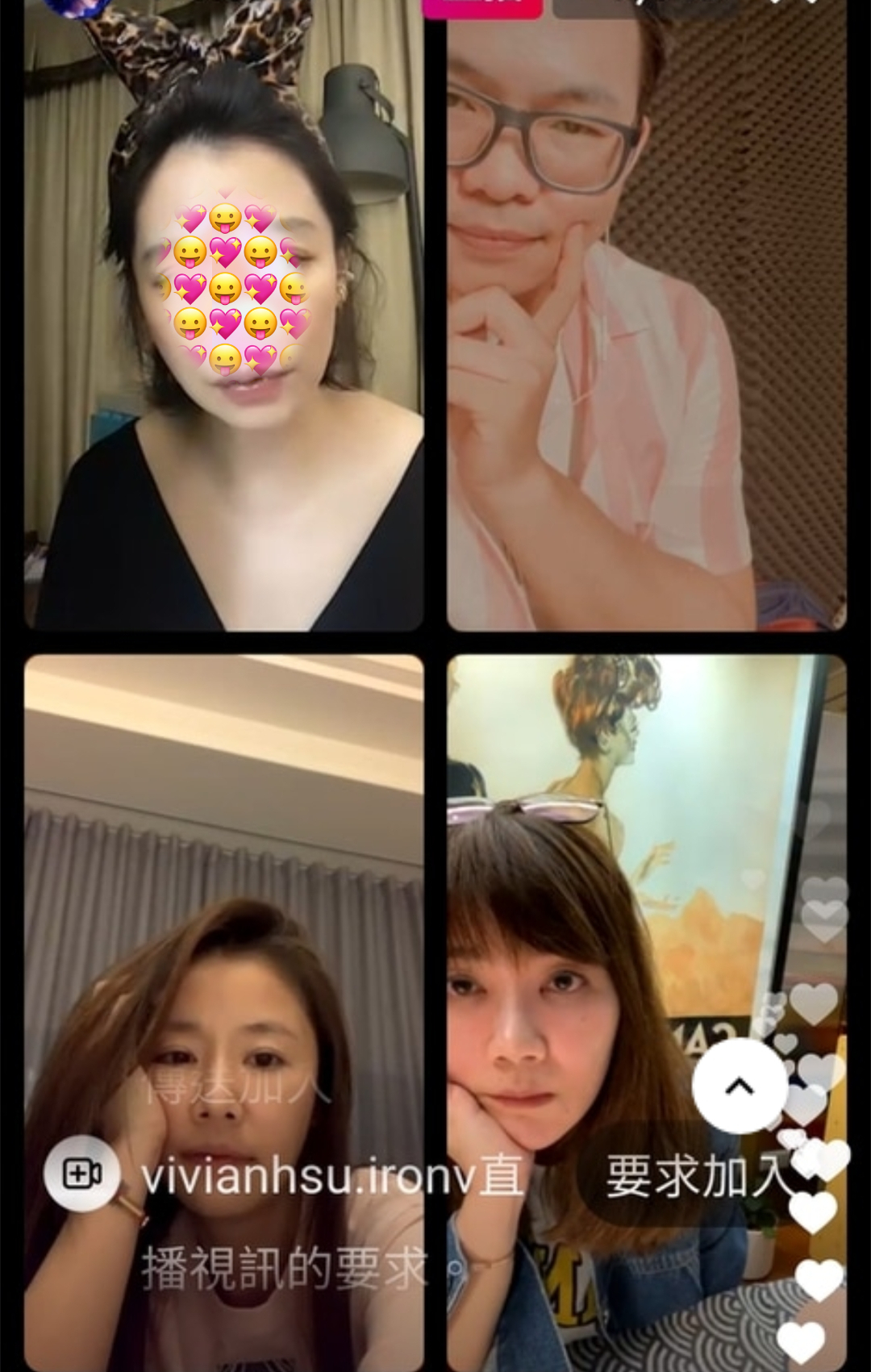Open the host's profile avatar
The image size is (871, 1372).
click(77, 6)
